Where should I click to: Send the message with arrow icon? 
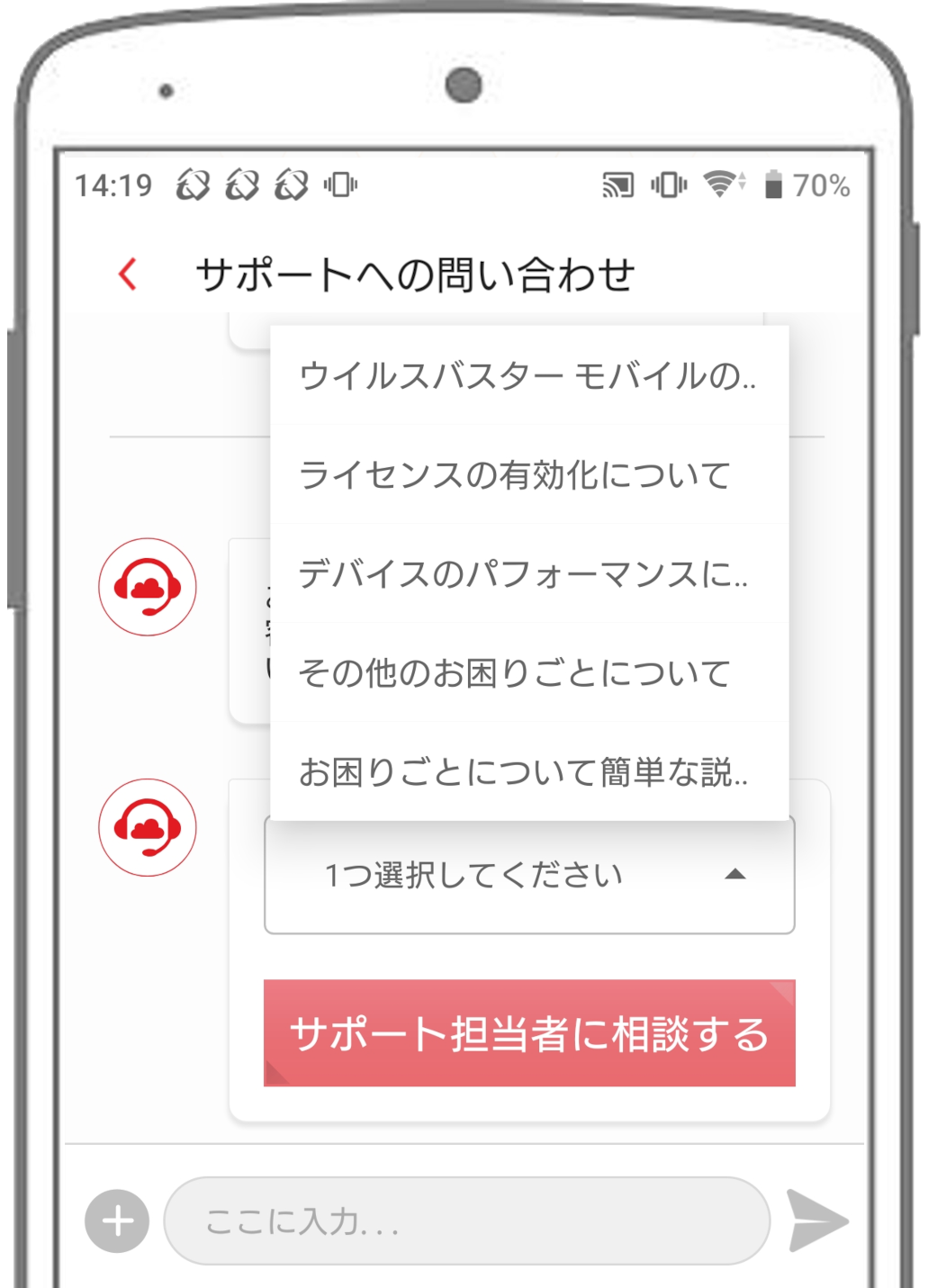(x=816, y=1221)
